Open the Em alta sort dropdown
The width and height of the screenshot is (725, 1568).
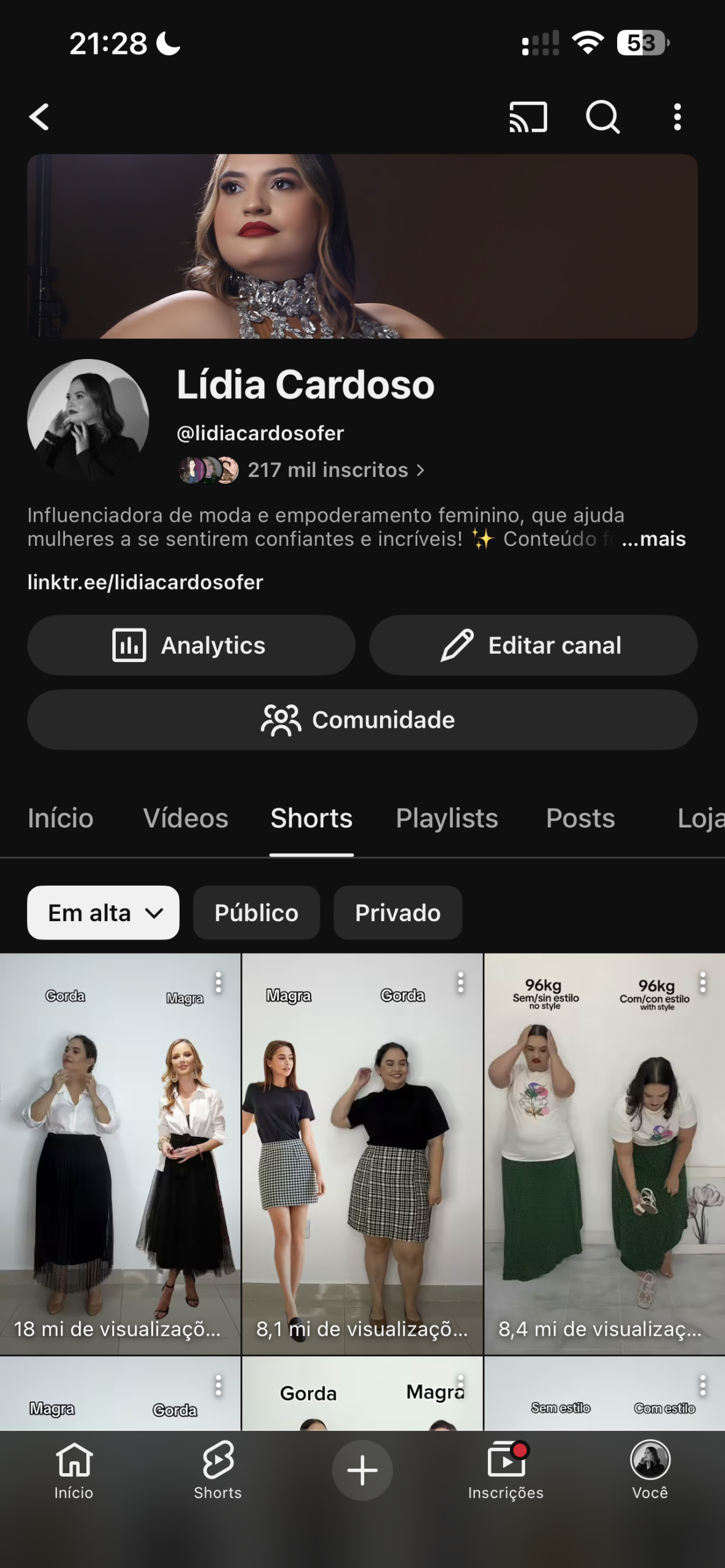coord(103,913)
